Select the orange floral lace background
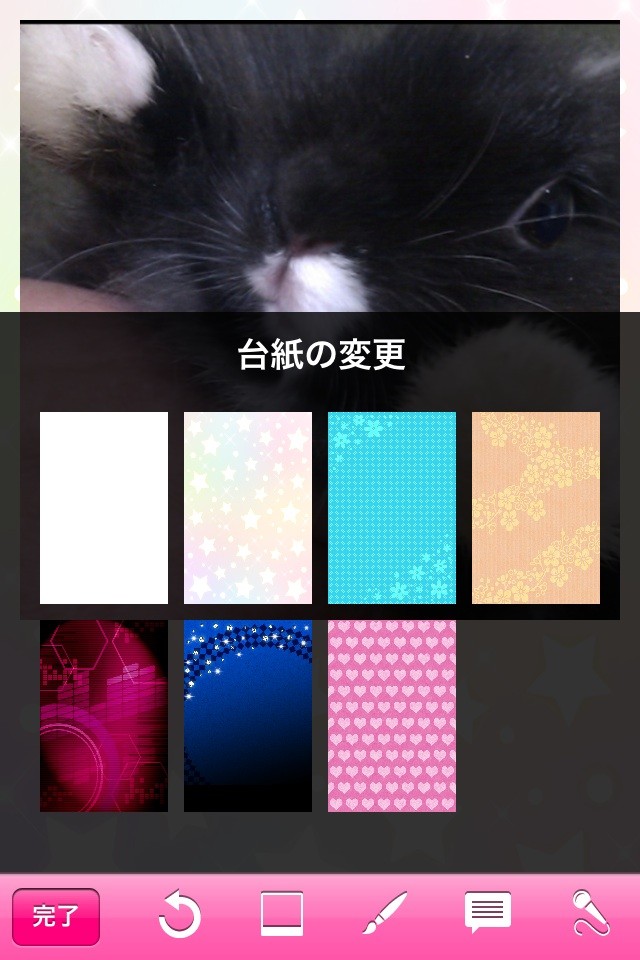The image size is (640, 960). [x=535, y=508]
